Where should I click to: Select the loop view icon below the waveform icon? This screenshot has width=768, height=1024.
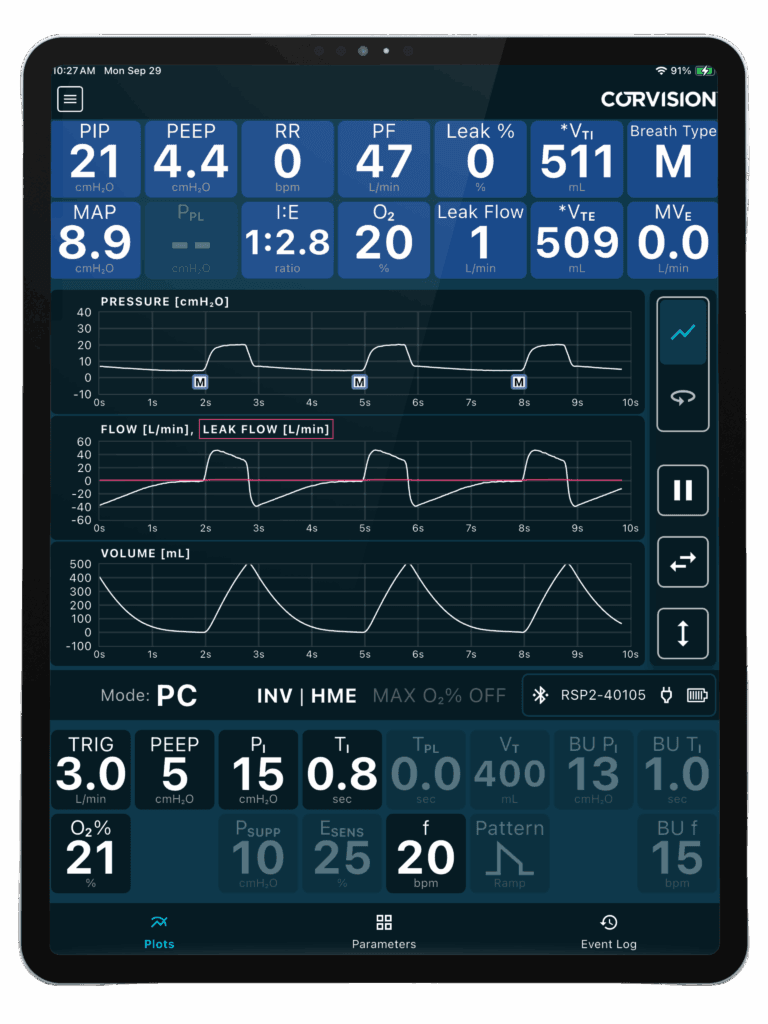(683, 398)
